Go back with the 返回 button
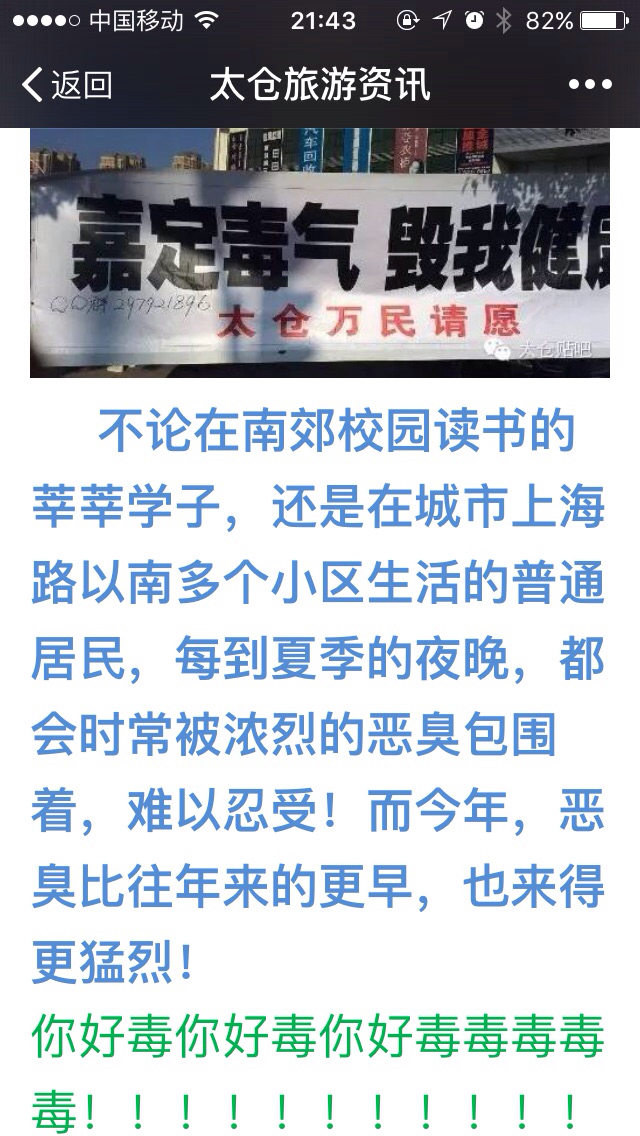640x1136 pixels. [x=67, y=85]
